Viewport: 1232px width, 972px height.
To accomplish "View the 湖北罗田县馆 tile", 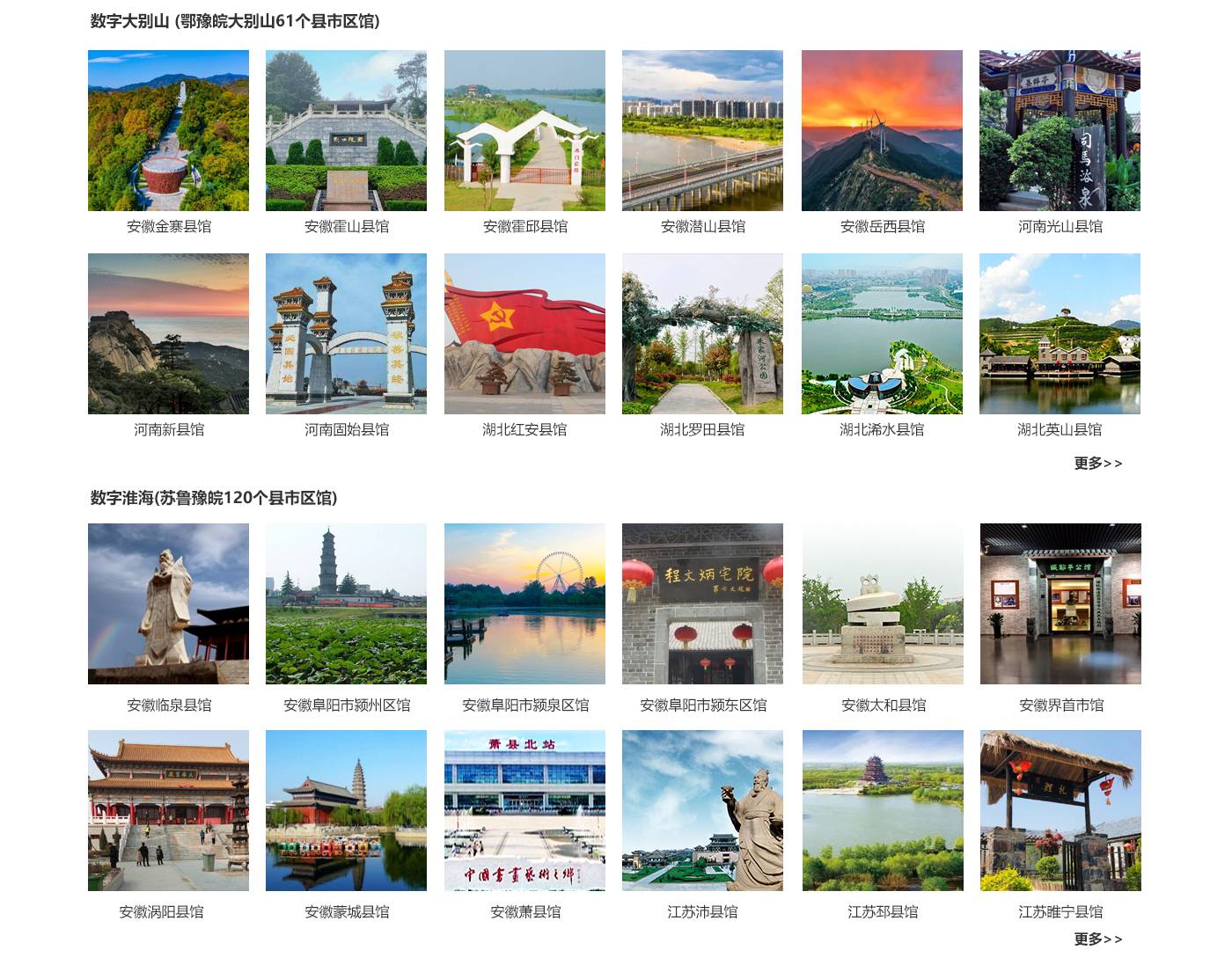I will point(702,334).
